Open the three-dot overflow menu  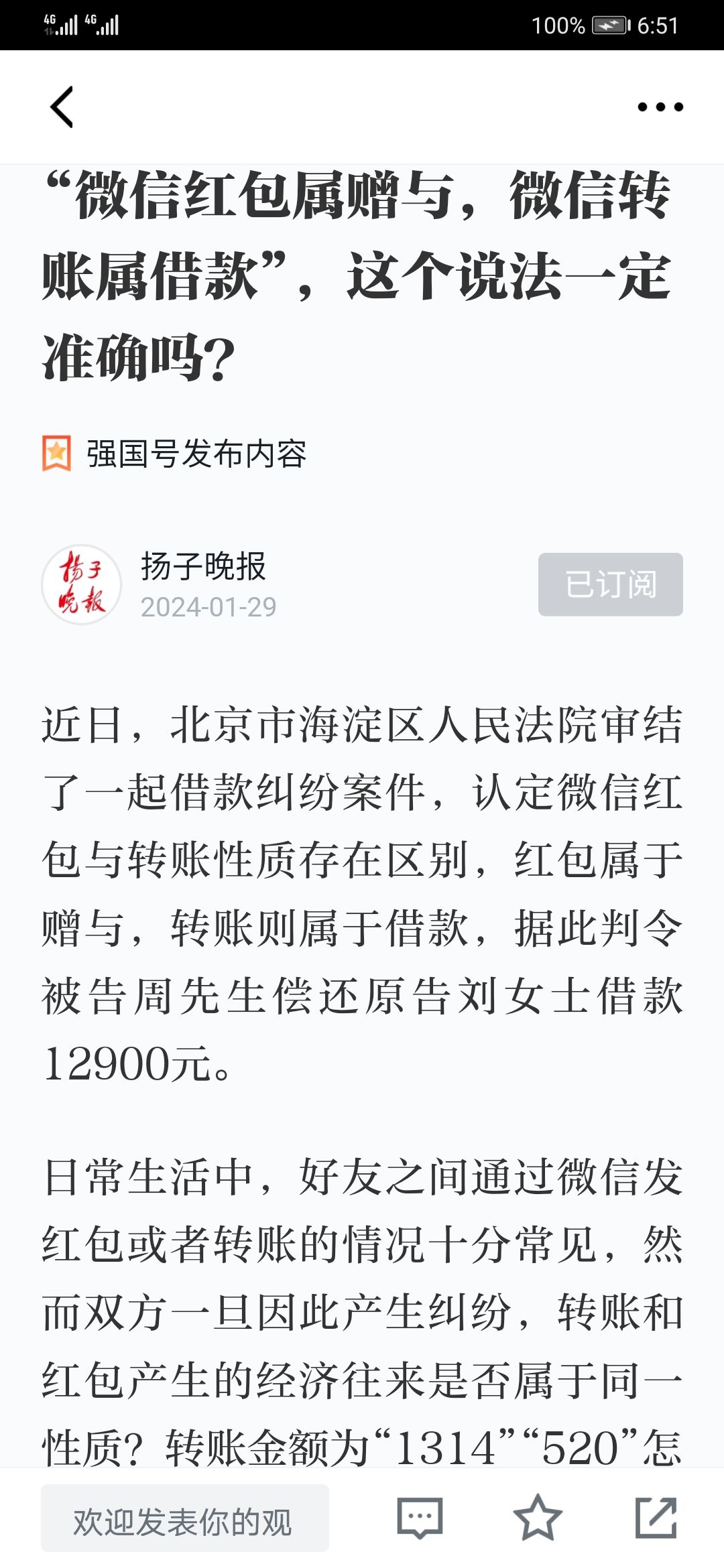[660, 107]
